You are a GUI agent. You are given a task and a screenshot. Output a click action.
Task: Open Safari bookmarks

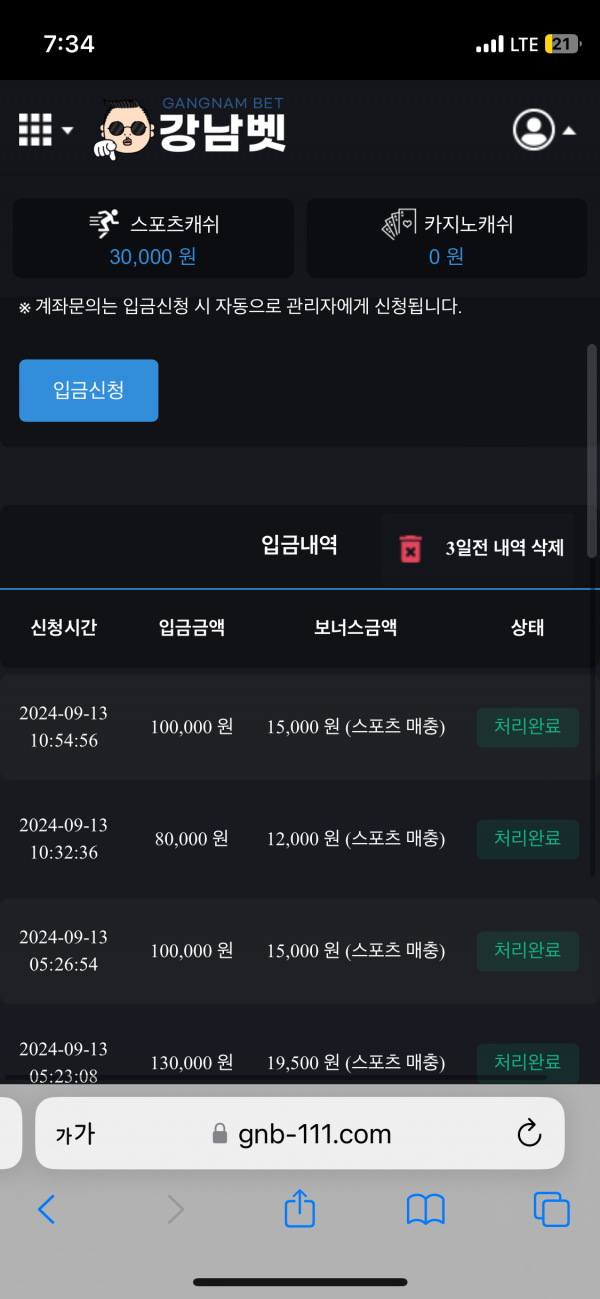click(426, 1210)
